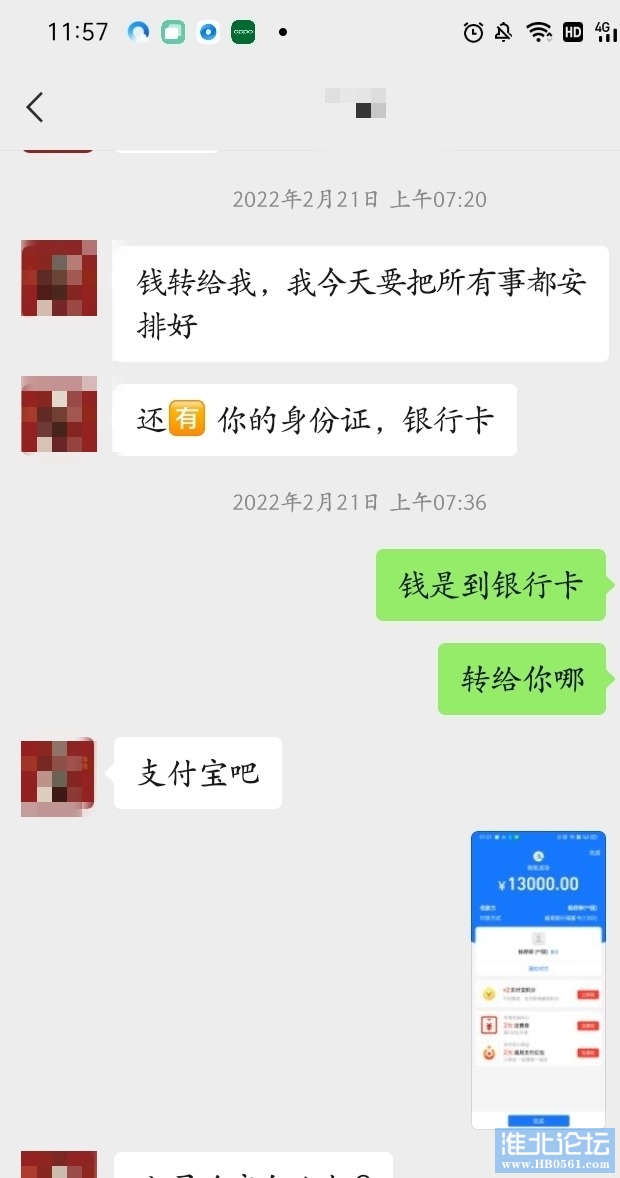620x1178 pixels.
Task: Go back using the top-left arrow
Action: pos(35,107)
